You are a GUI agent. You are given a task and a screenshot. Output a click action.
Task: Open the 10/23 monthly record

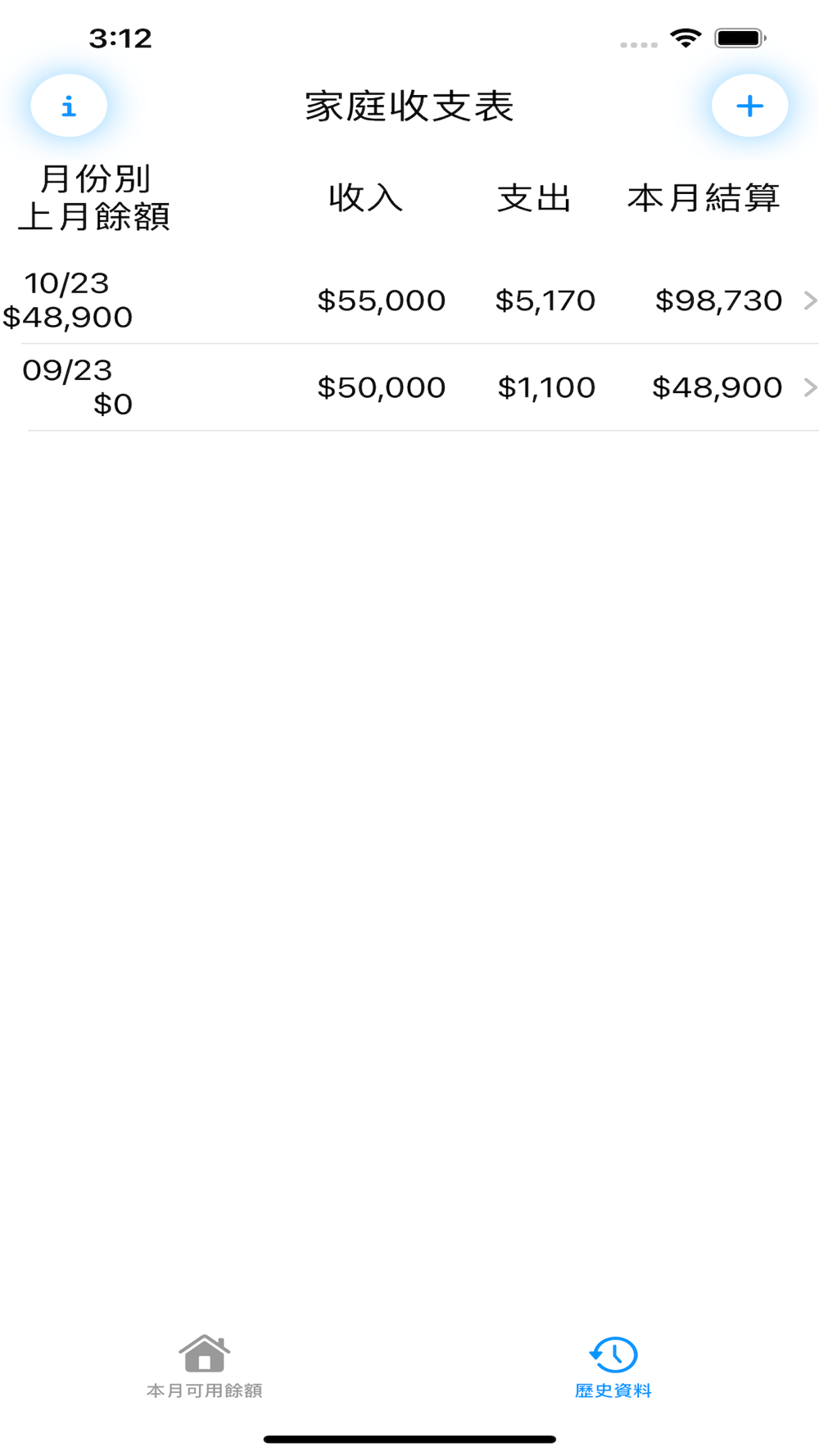[409, 301]
